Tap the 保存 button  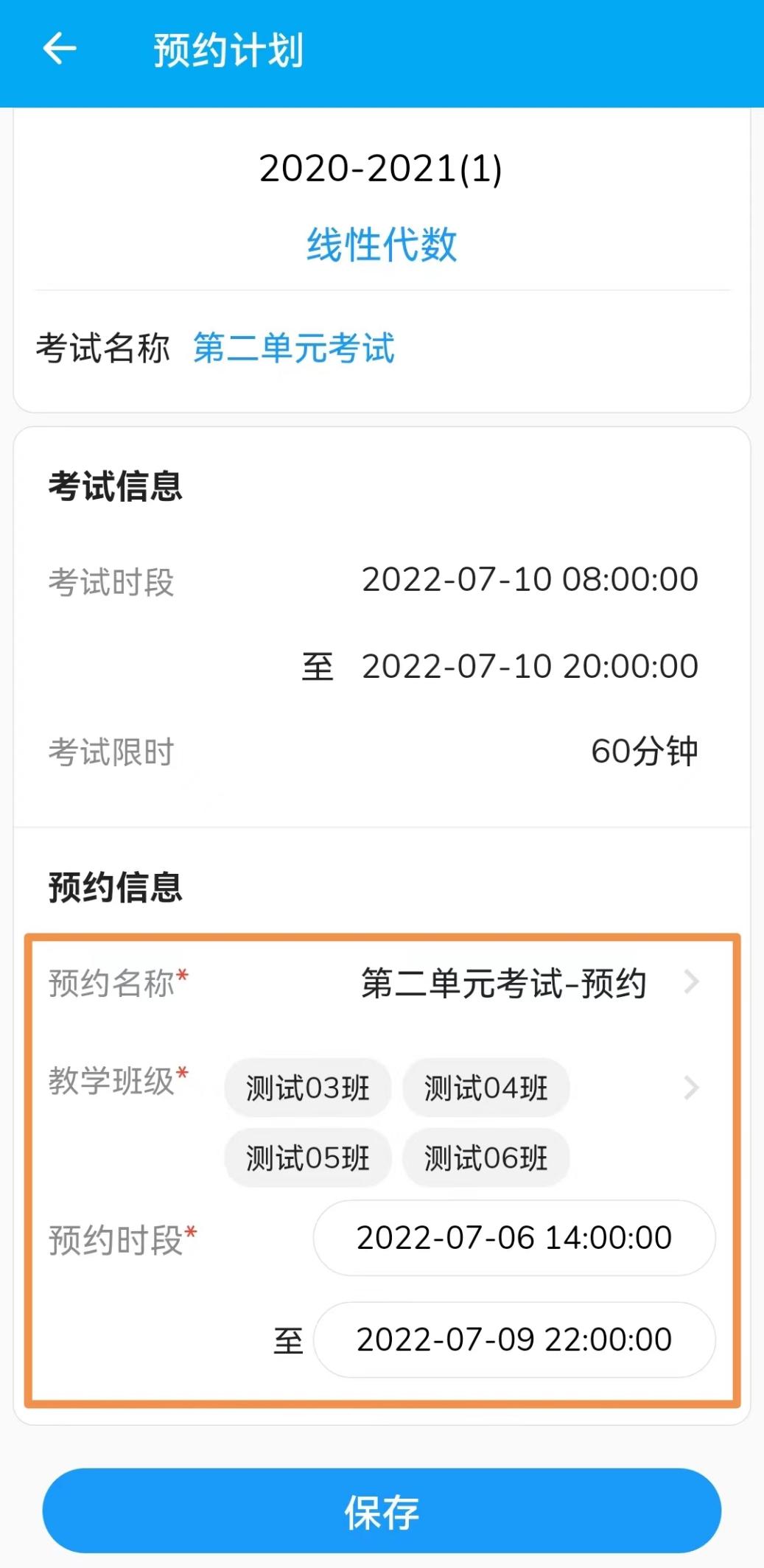382,1511
